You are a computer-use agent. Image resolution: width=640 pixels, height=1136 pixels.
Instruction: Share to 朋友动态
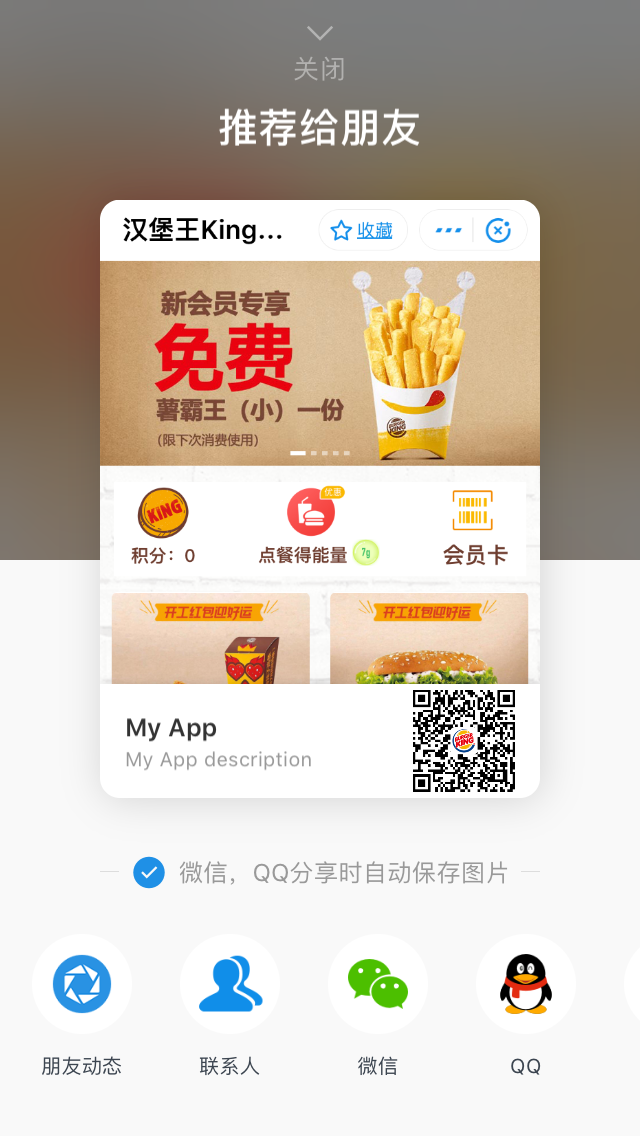coord(82,984)
